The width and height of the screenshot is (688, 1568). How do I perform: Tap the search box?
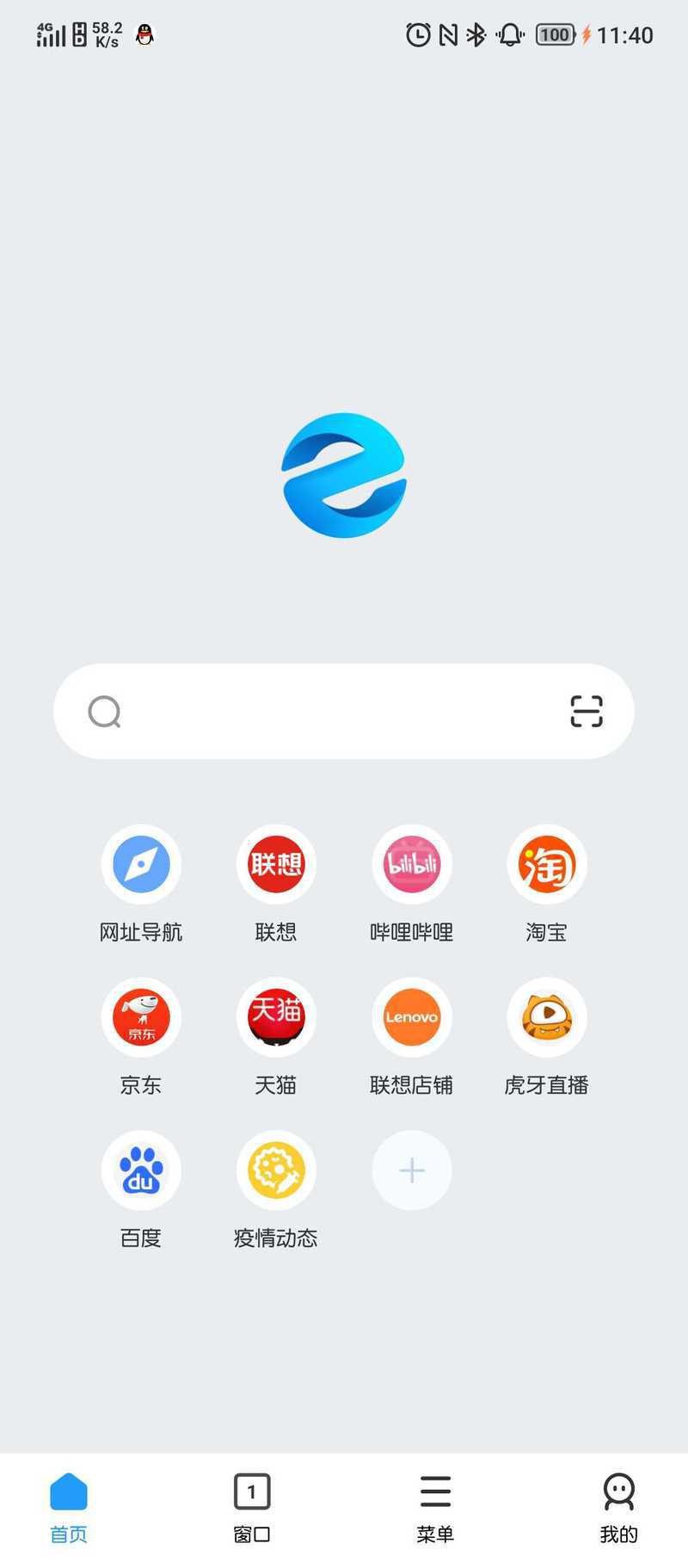pyautogui.click(x=343, y=711)
